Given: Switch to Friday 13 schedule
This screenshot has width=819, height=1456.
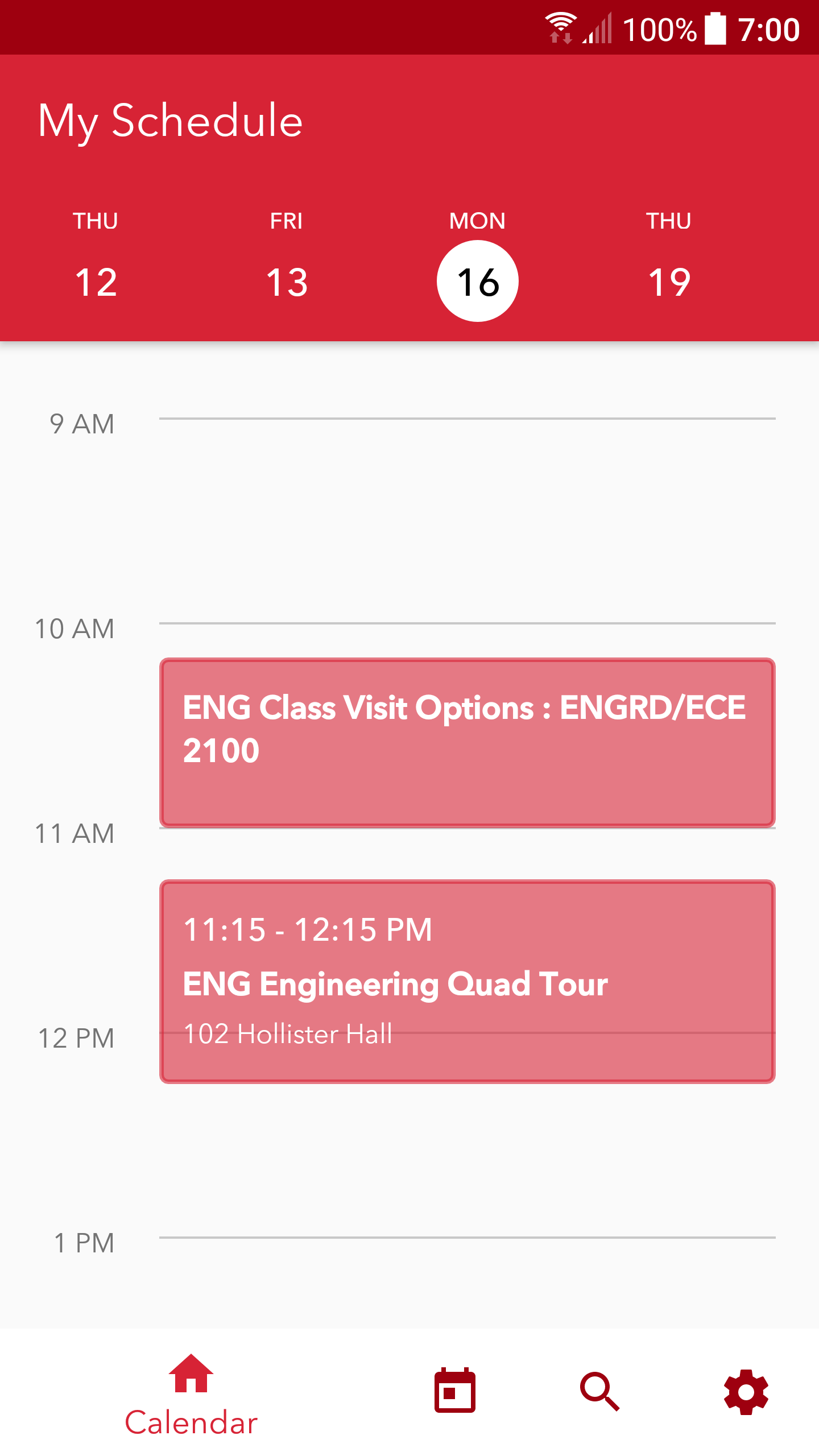Looking at the screenshot, I should [x=287, y=262].
